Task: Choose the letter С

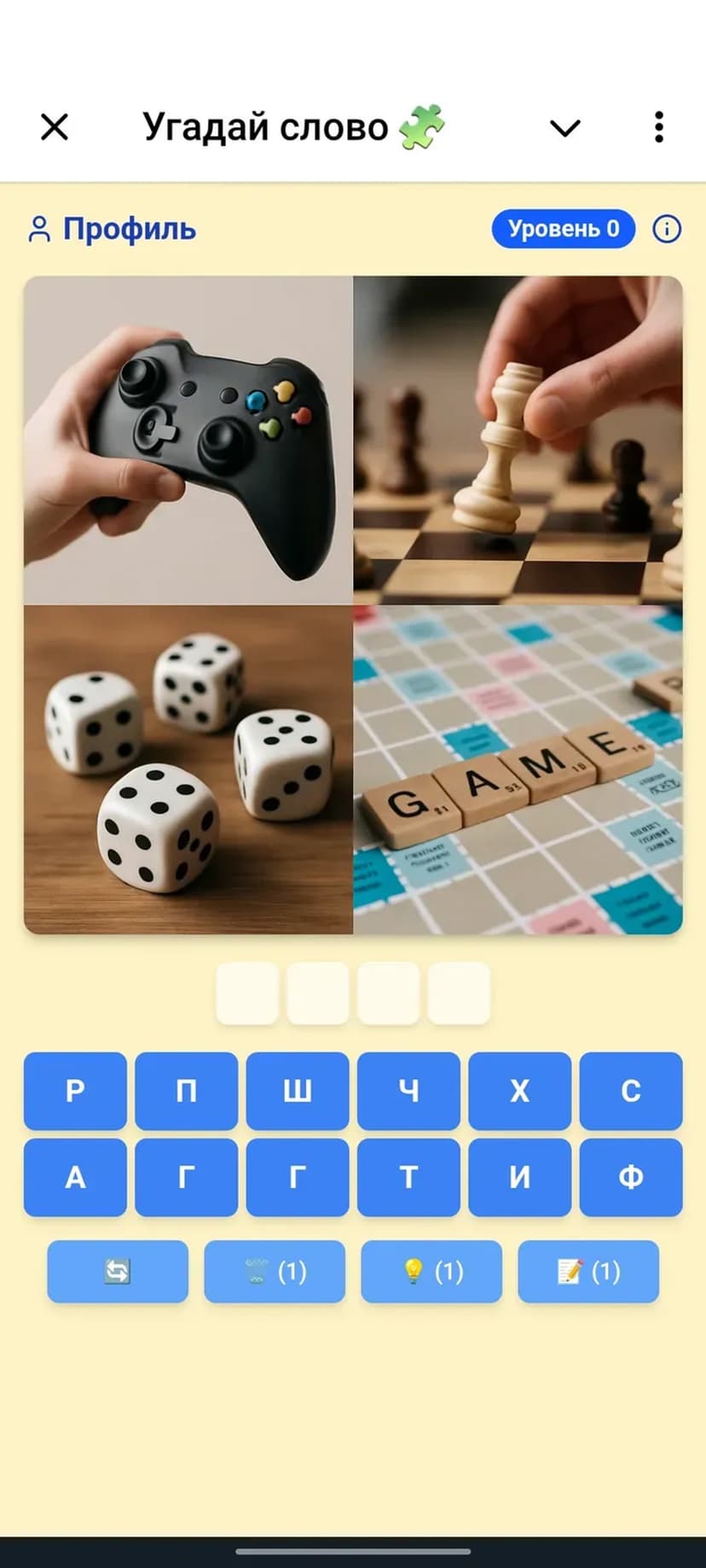Action: click(x=631, y=1091)
